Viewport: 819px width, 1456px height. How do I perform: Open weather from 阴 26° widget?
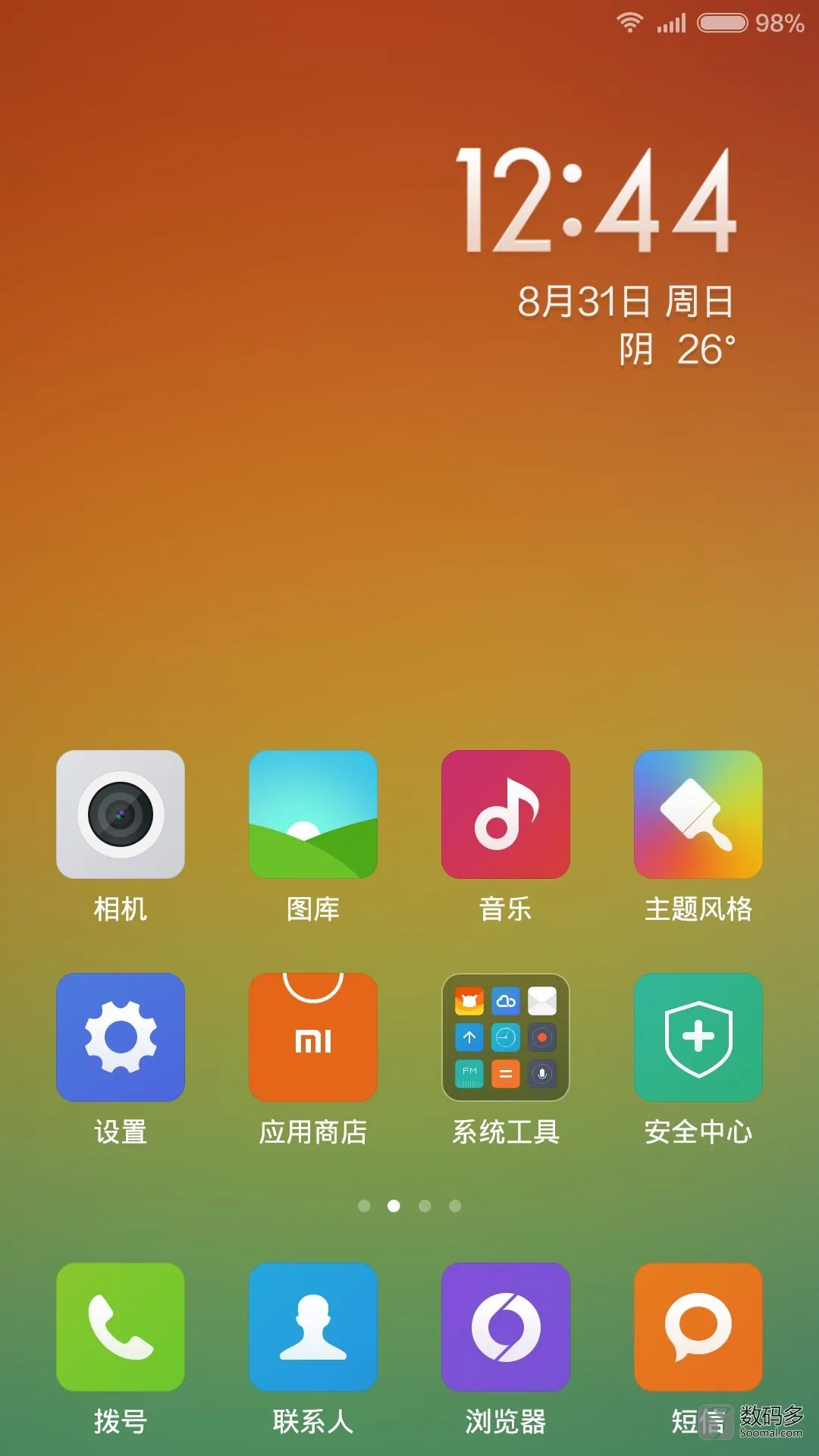[676, 350]
